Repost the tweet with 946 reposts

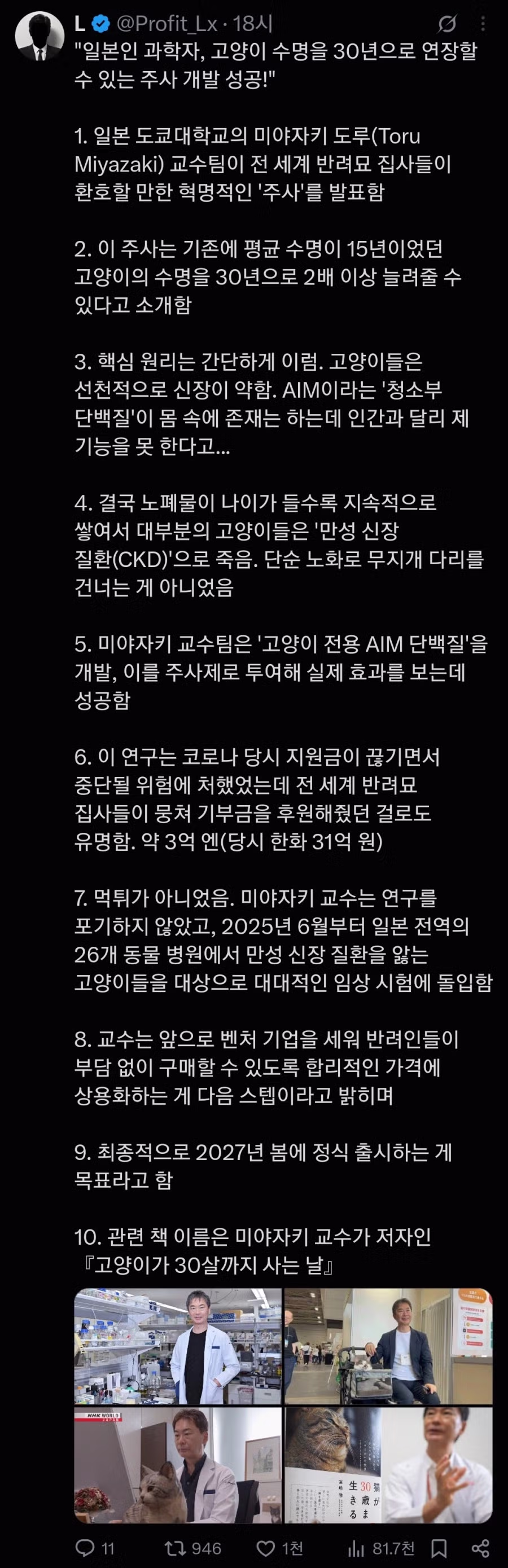(192, 1547)
